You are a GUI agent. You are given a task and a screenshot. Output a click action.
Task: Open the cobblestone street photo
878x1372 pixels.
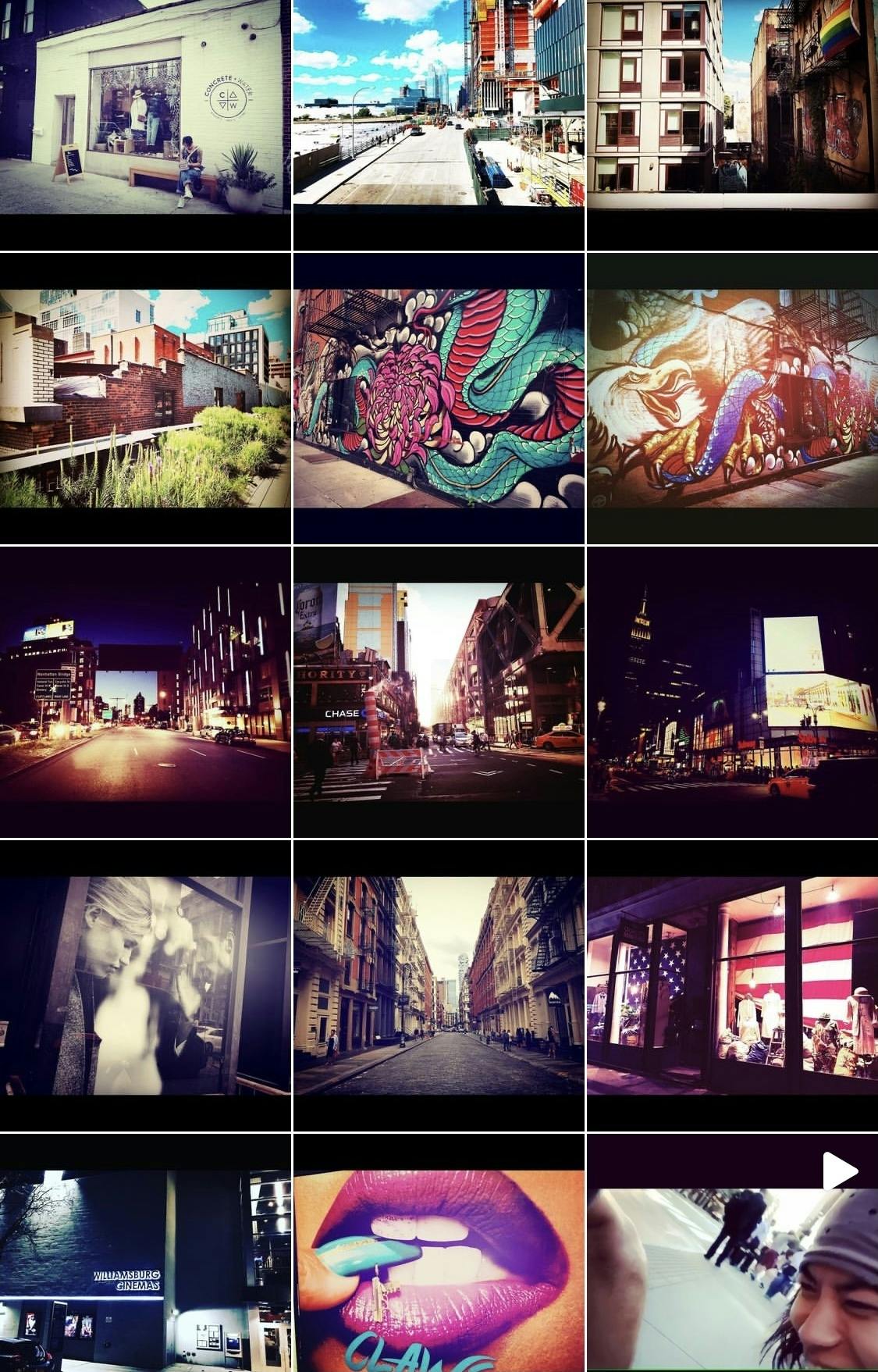(x=439, y=985)
